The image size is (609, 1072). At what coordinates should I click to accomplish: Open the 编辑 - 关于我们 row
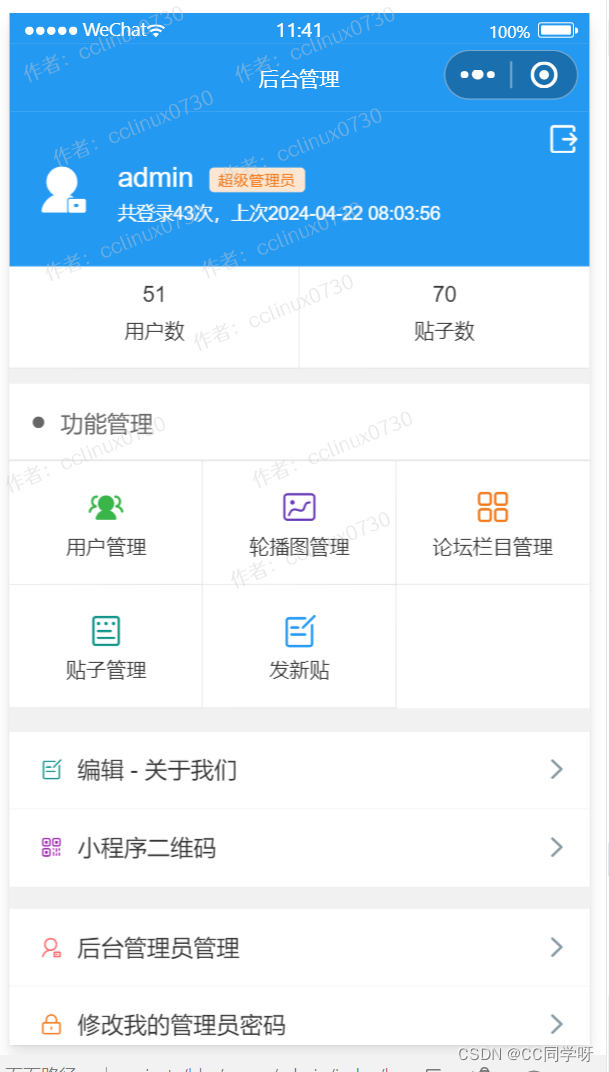[299, 770]
